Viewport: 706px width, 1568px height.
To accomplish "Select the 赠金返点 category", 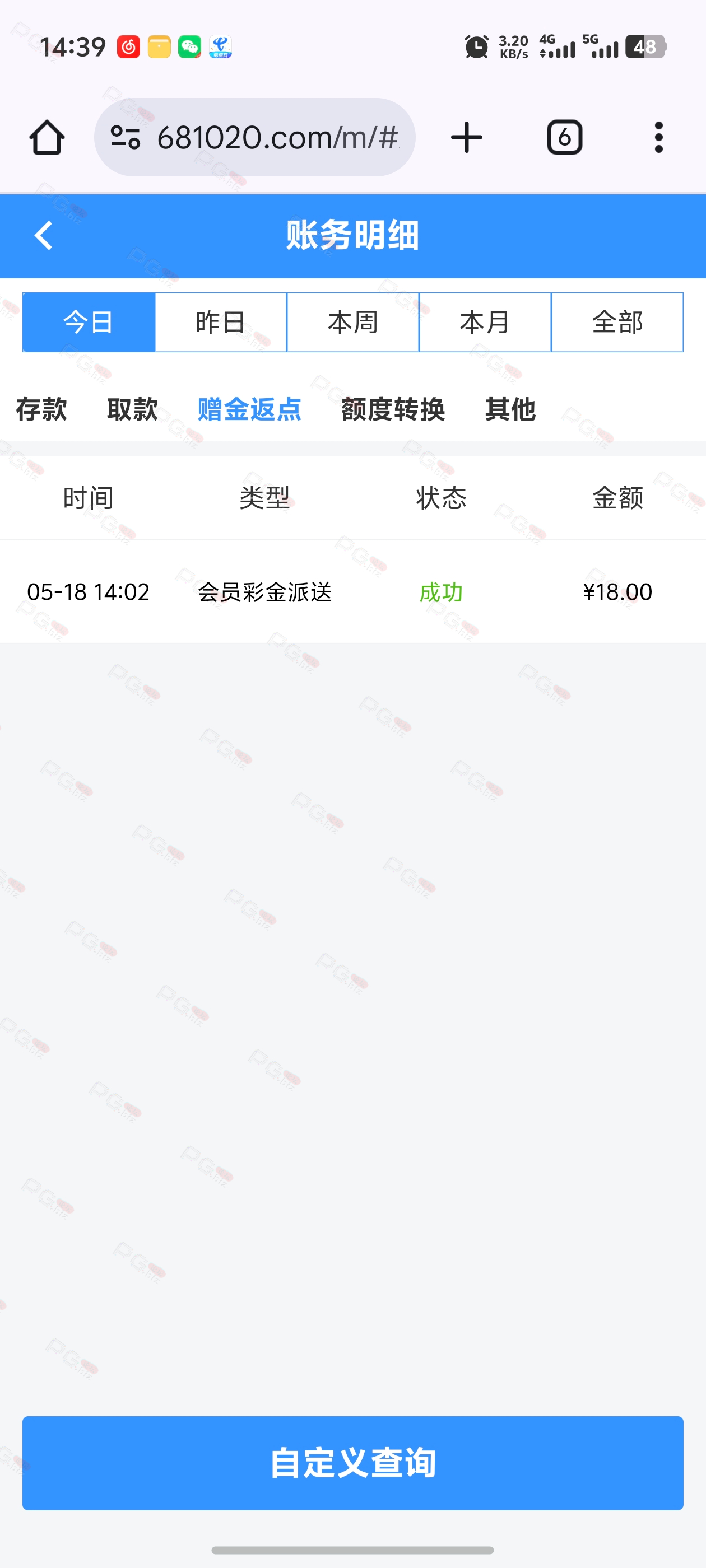I will (x=249, y=410).
